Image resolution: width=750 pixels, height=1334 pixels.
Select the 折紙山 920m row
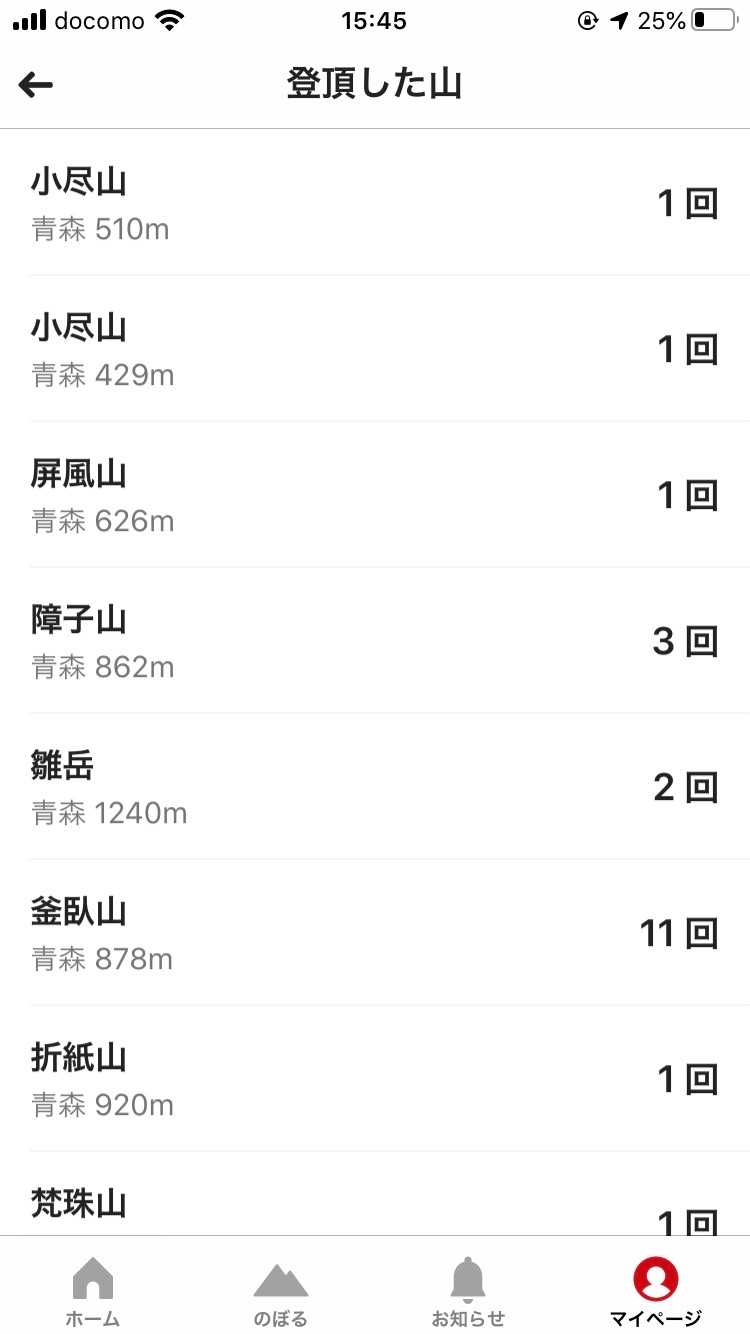pyautogui.click(x=375, y=1079)
